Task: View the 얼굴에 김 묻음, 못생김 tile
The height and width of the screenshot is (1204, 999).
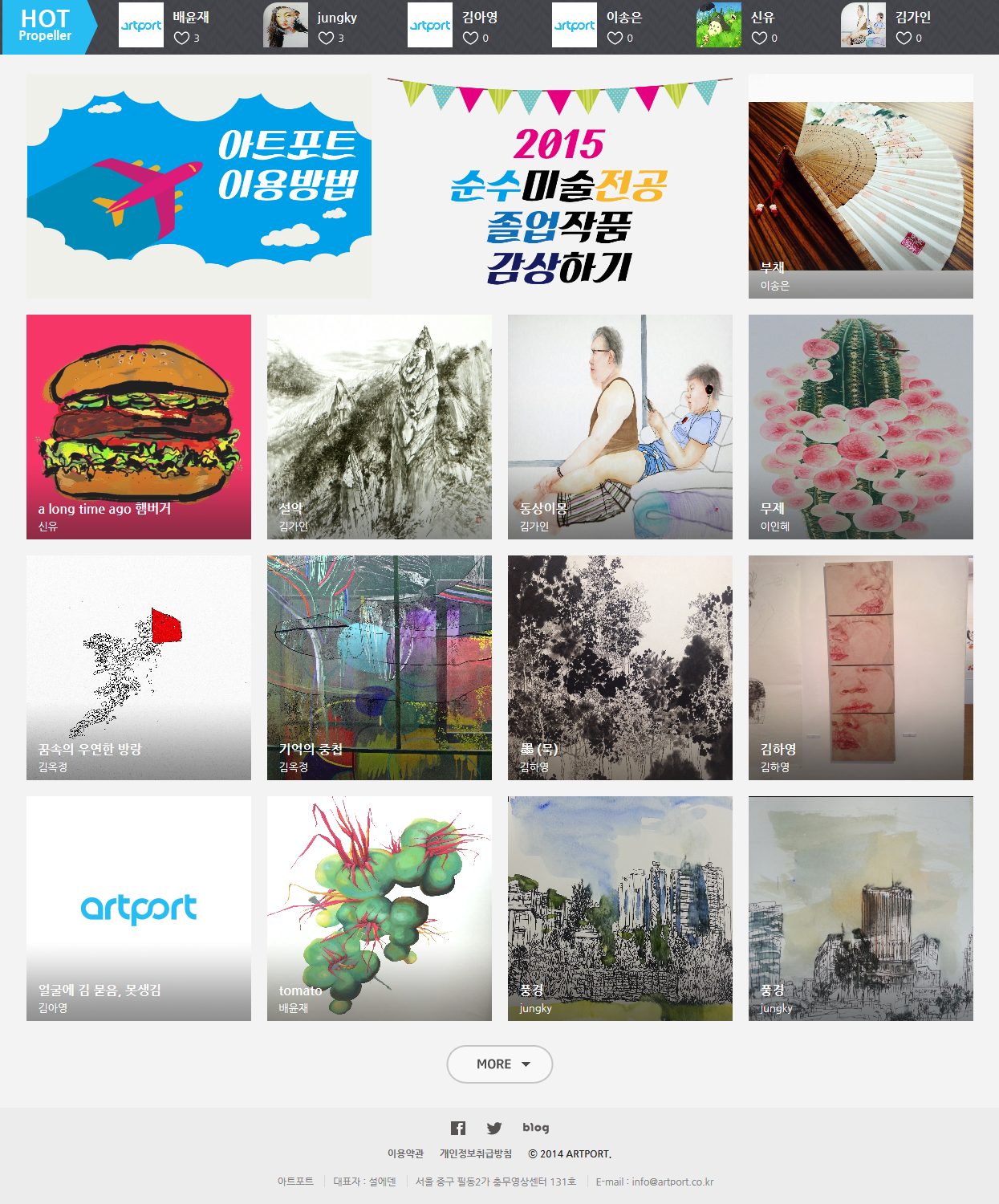Action: point(139,909)
